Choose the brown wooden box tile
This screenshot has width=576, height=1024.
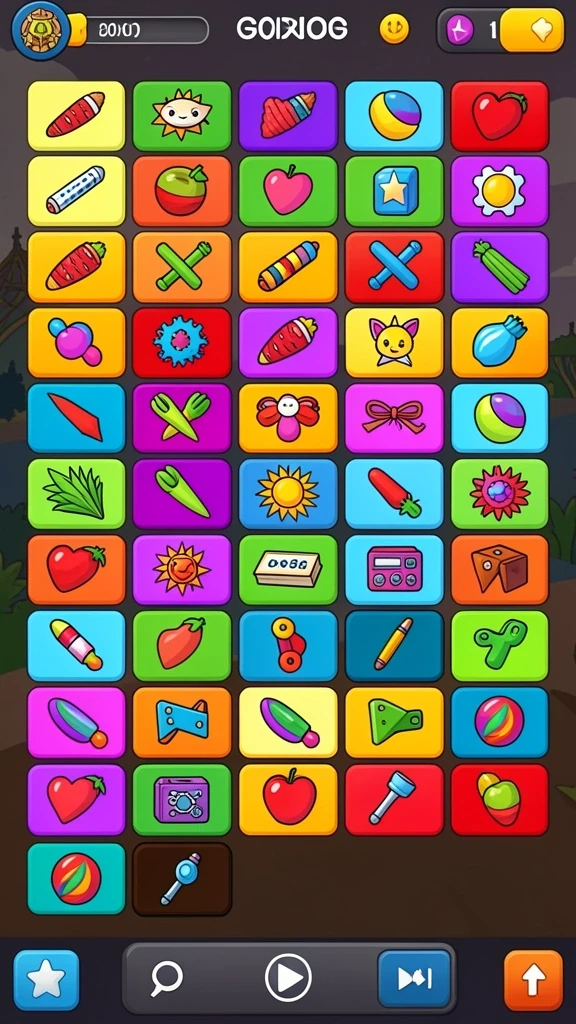pyautogui.click(x=500, y=569)
